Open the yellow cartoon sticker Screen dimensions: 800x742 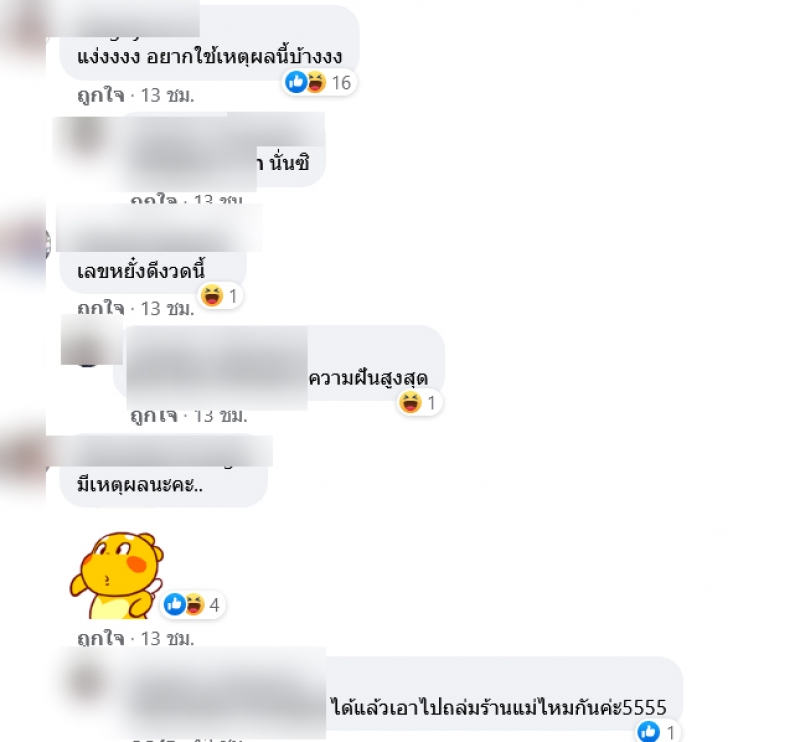tap(115, 576)
